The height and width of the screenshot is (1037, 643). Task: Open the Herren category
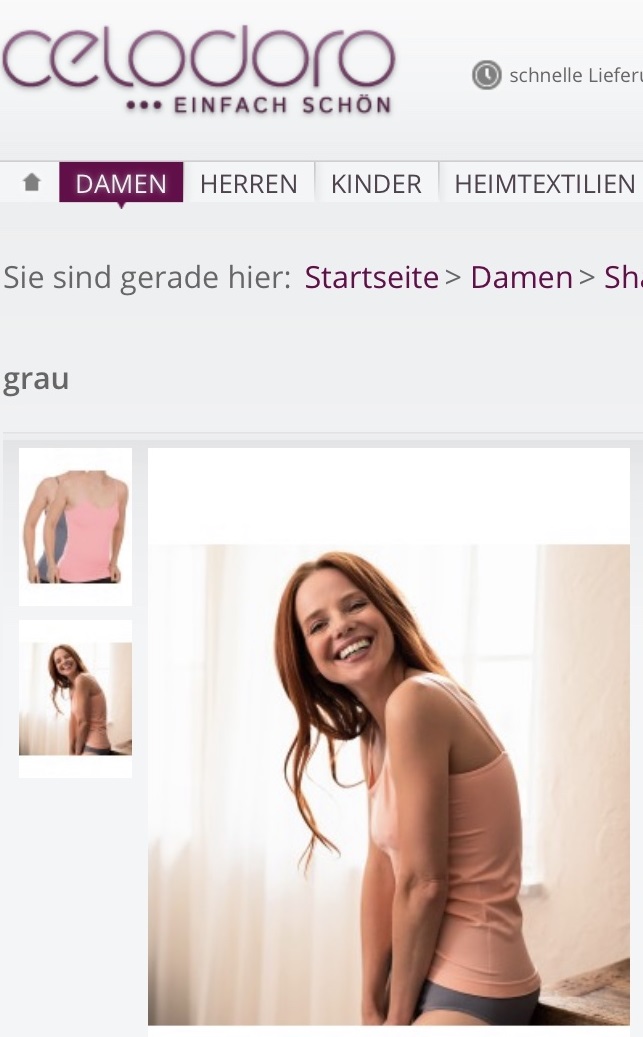[249, 183]
